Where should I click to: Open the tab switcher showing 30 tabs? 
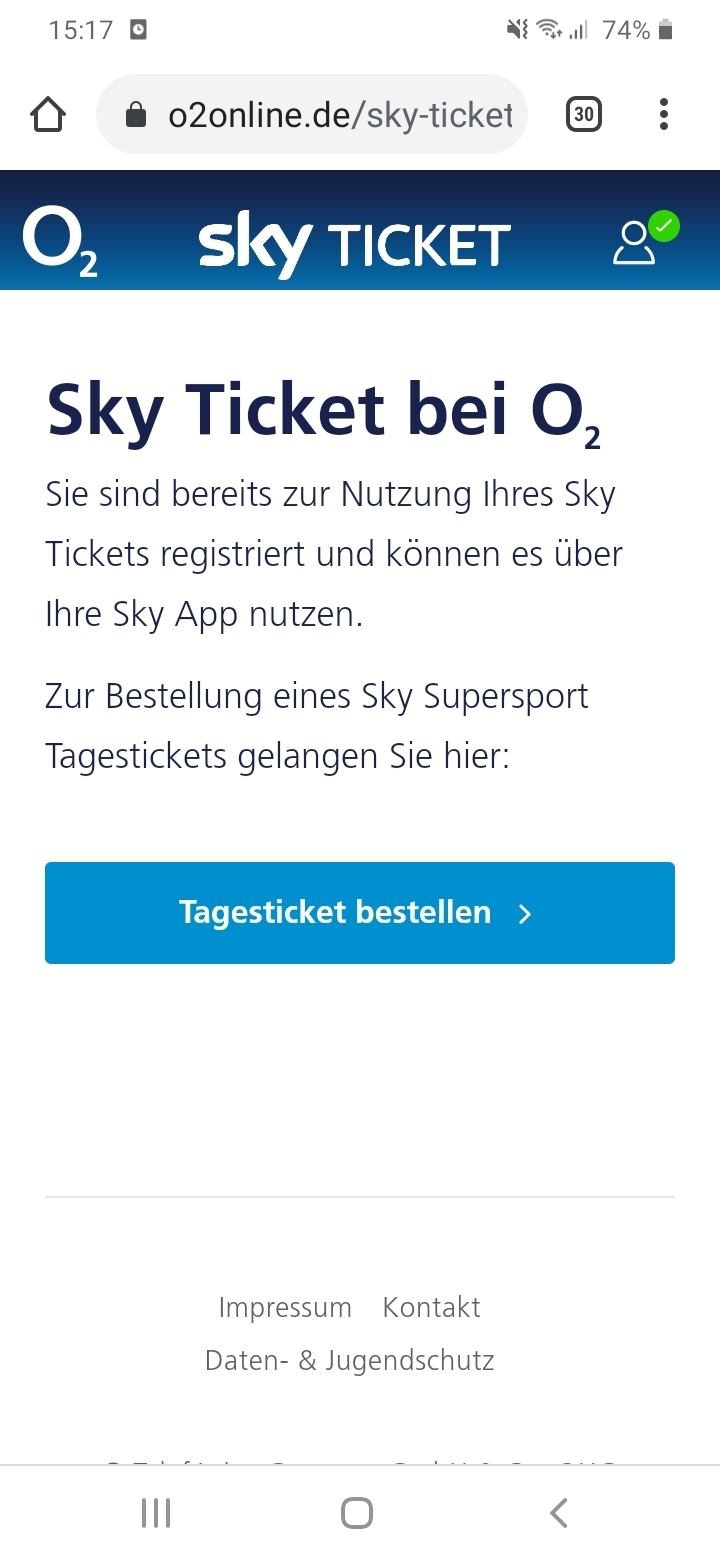[584, 115]
